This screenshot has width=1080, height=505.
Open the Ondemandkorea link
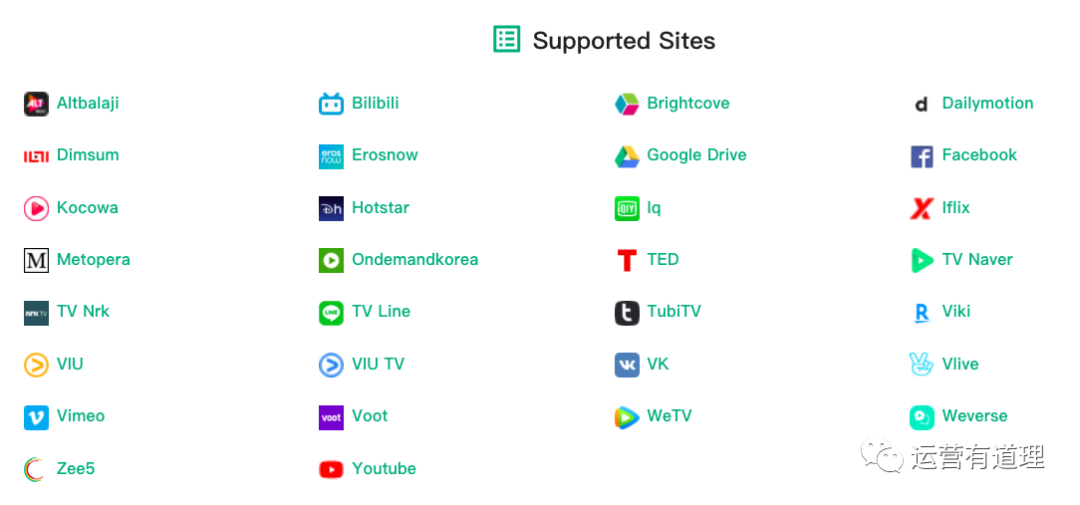pos(414,260)
